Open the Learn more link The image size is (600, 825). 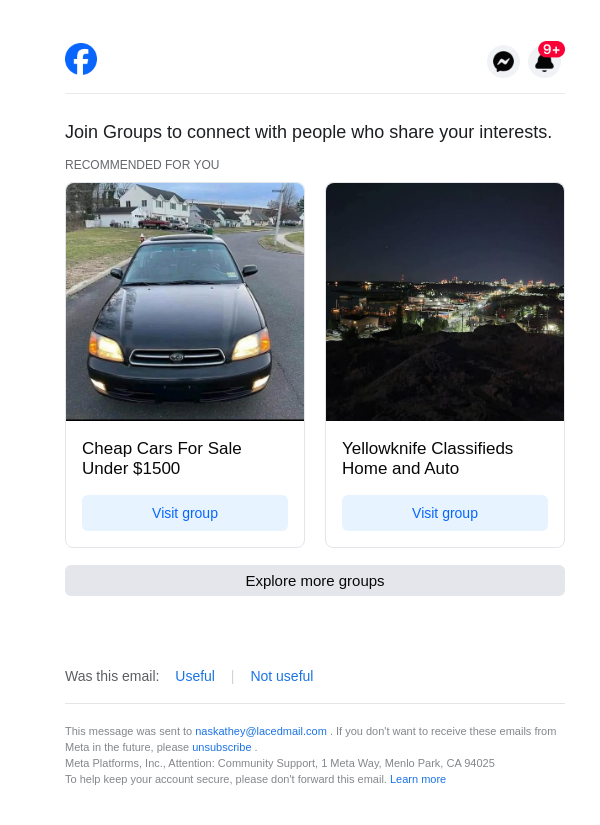pos(418,779)
